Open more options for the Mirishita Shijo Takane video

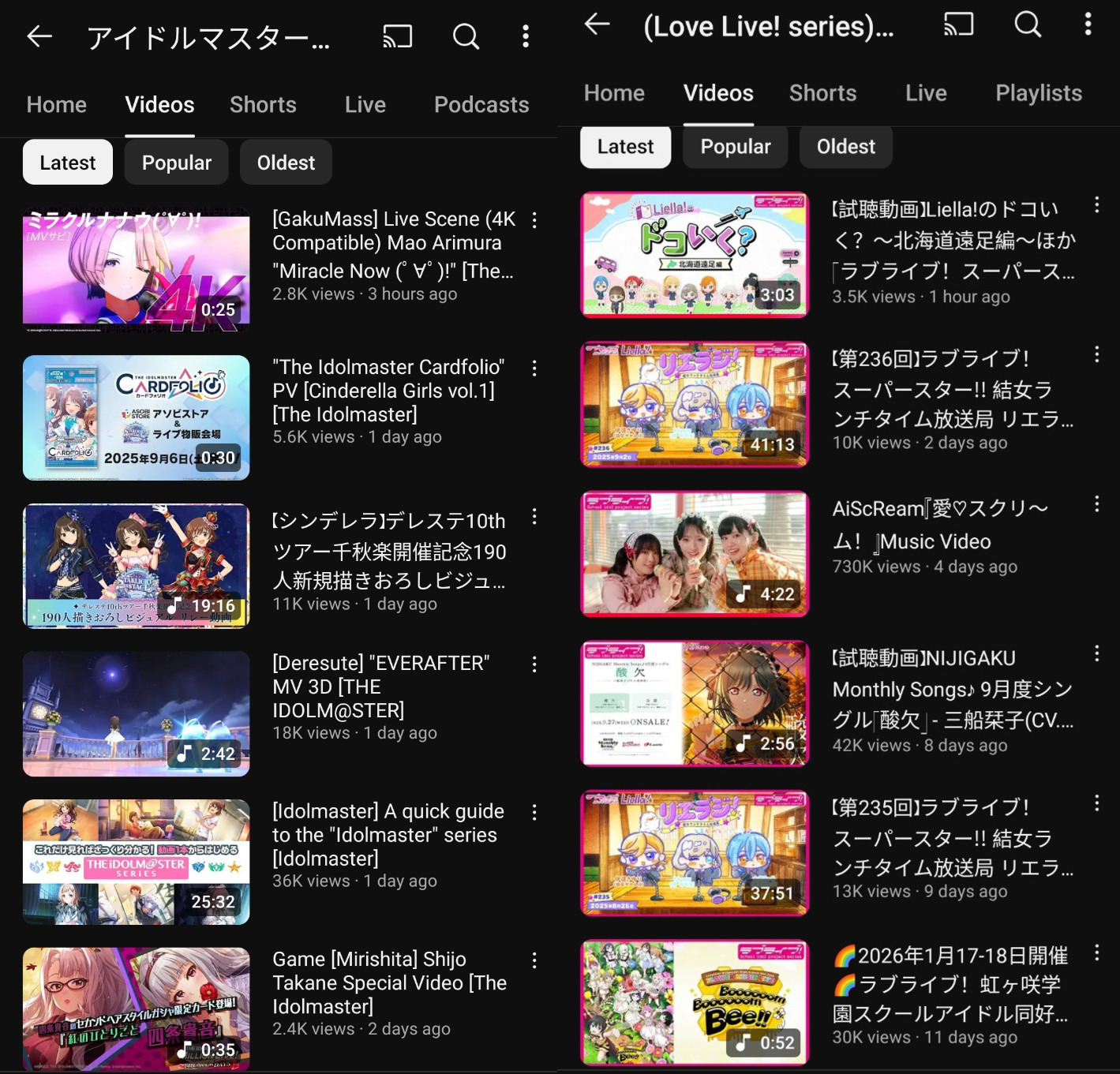click(x=534, y=960)
